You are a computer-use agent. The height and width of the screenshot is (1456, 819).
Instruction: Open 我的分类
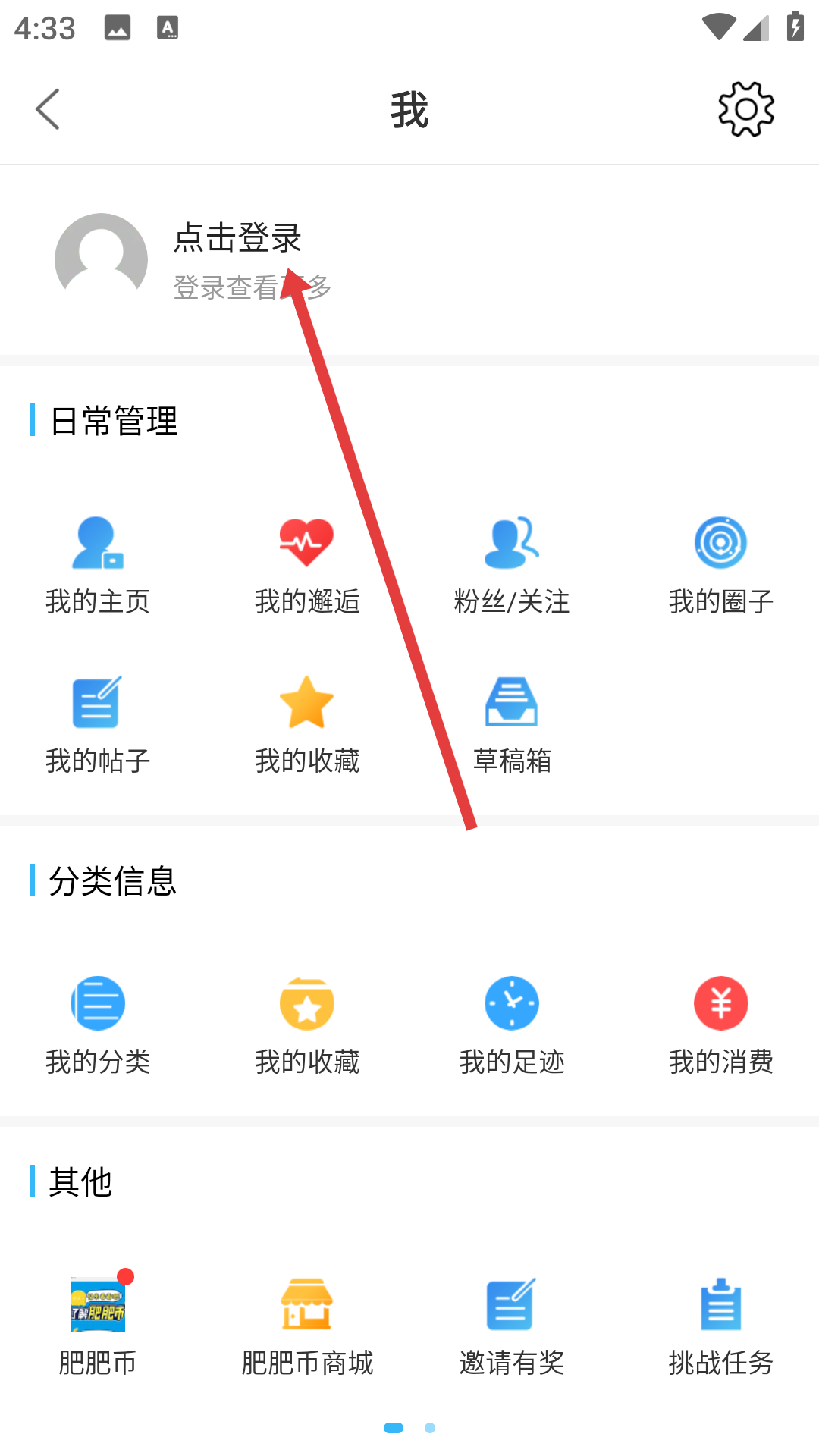98,1025
